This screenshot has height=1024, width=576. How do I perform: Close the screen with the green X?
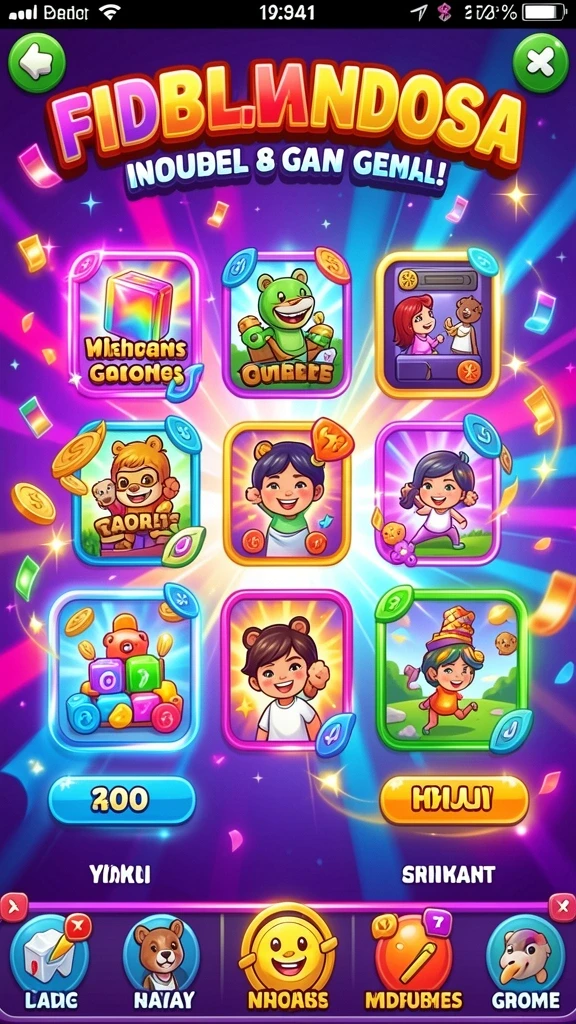(540, 63)
